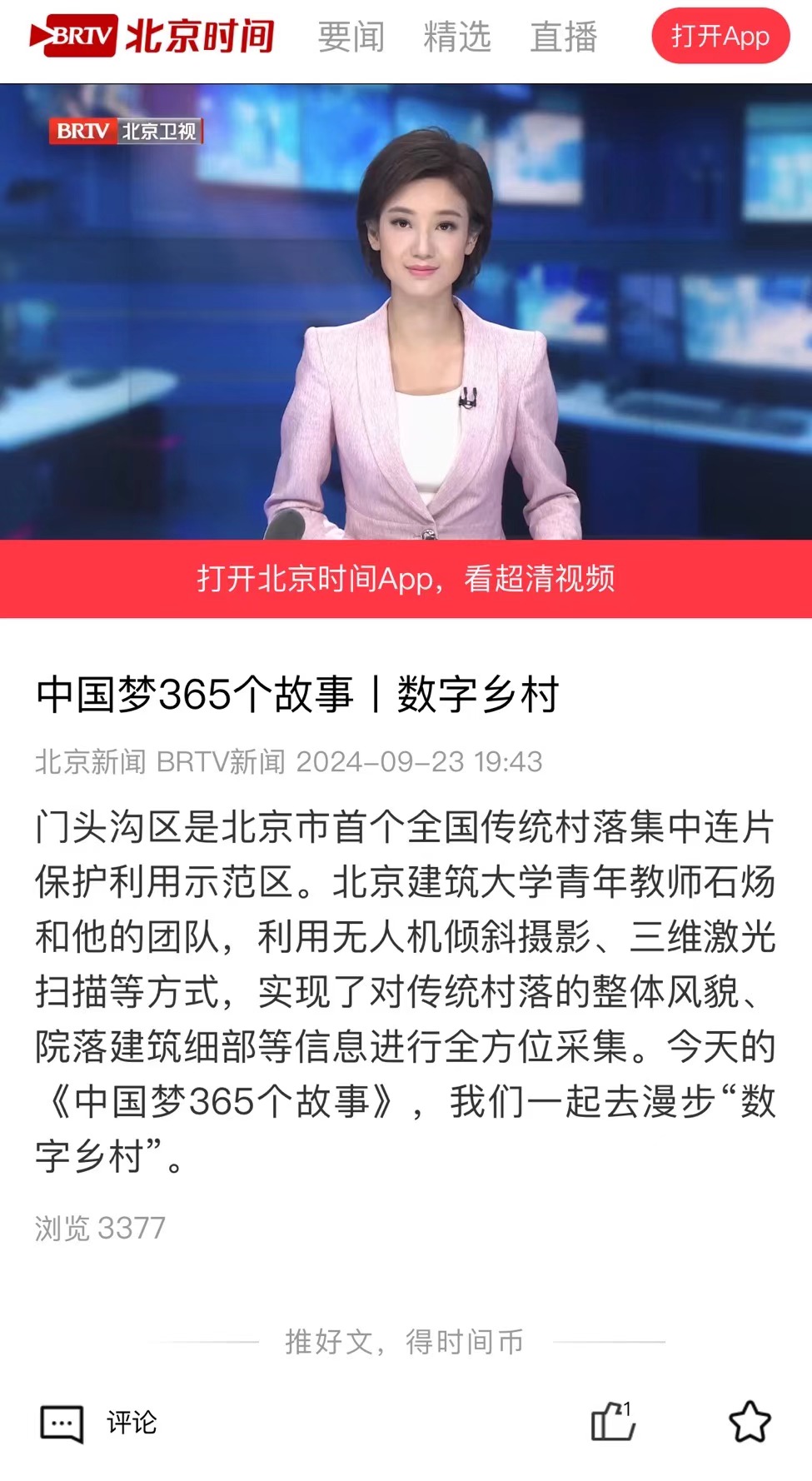Switch to the 精选 tab
This screenshot has width=812, height=1481.
[457, 37]
